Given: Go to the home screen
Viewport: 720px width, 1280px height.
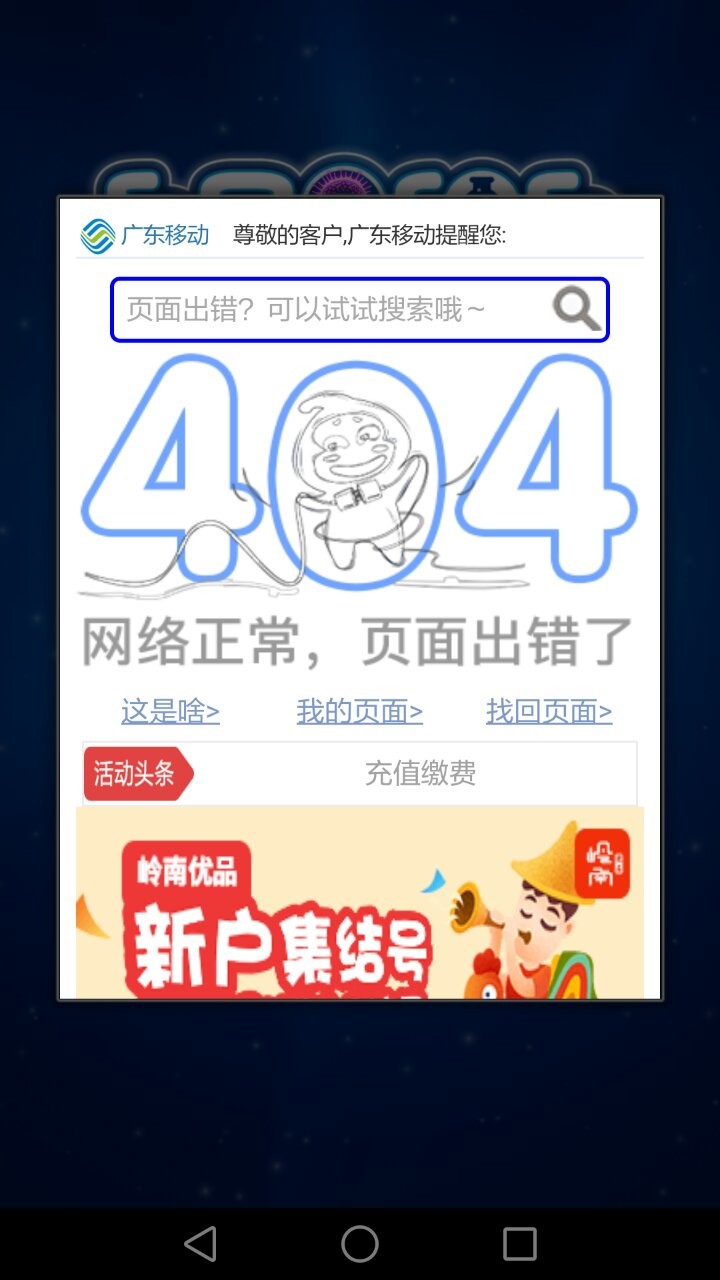Looking at the screenshot, I should [x=360, y=1244].
